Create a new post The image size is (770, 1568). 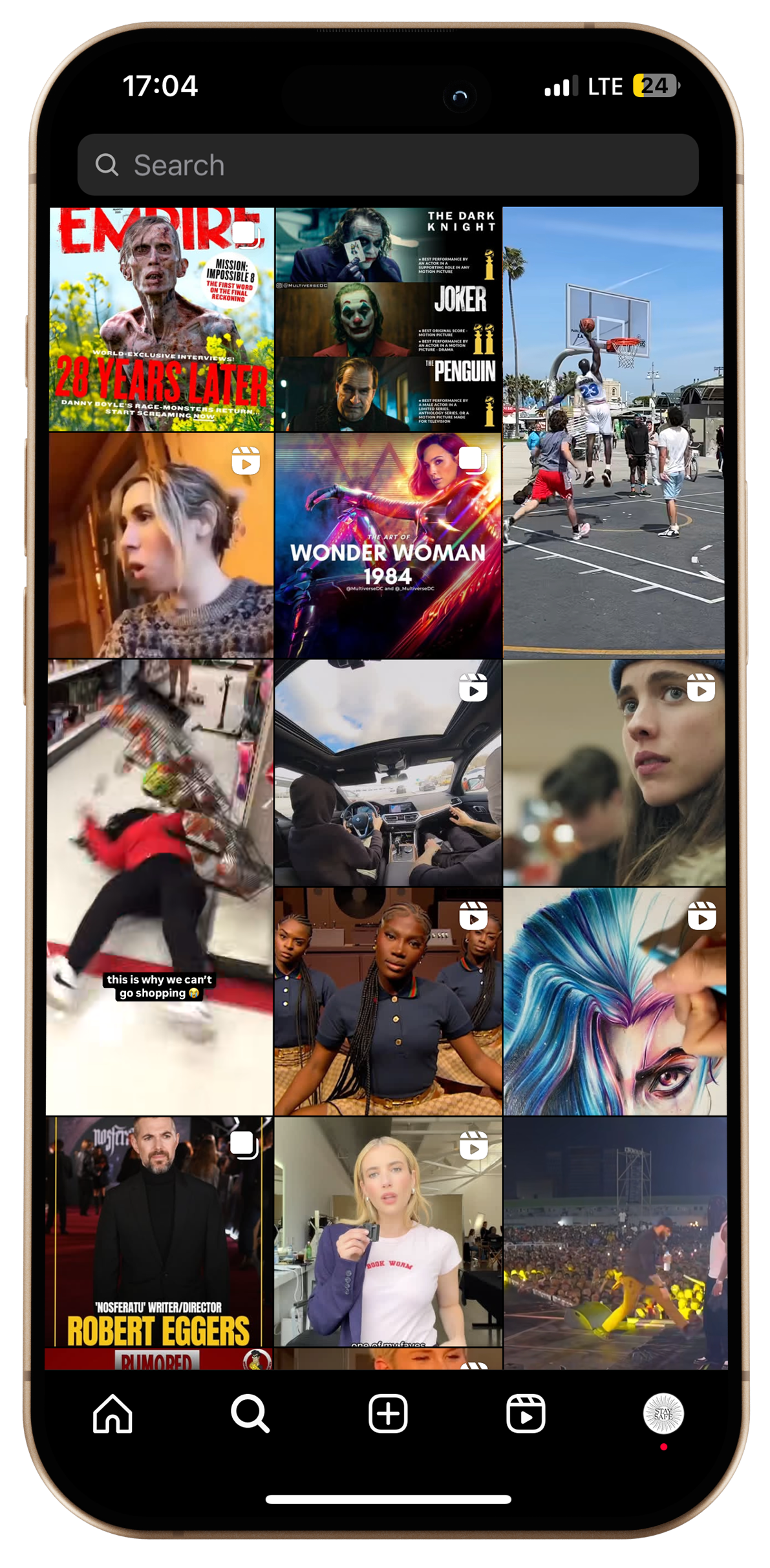point(388,1414)
